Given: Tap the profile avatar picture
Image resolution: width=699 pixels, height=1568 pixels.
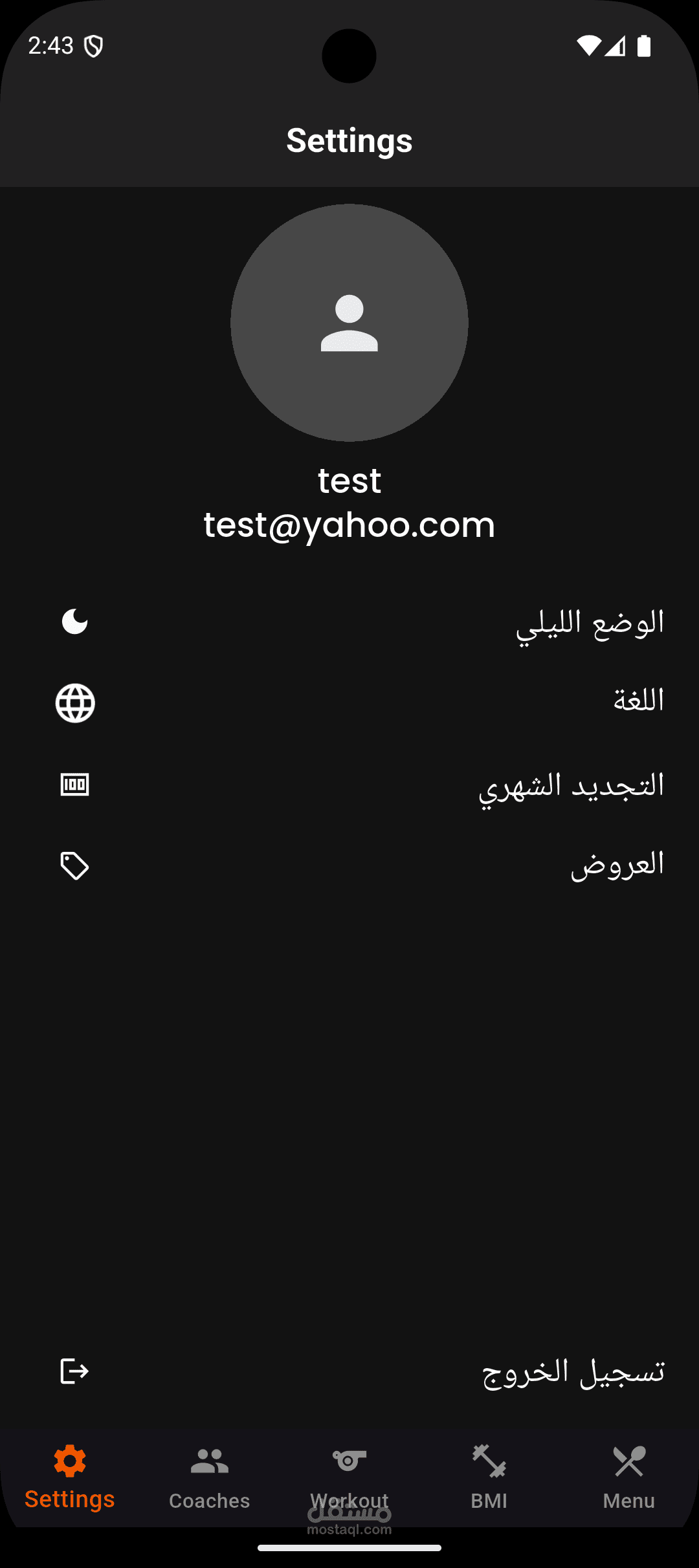Looking at the screenshot, I should (x=349, y=323).
